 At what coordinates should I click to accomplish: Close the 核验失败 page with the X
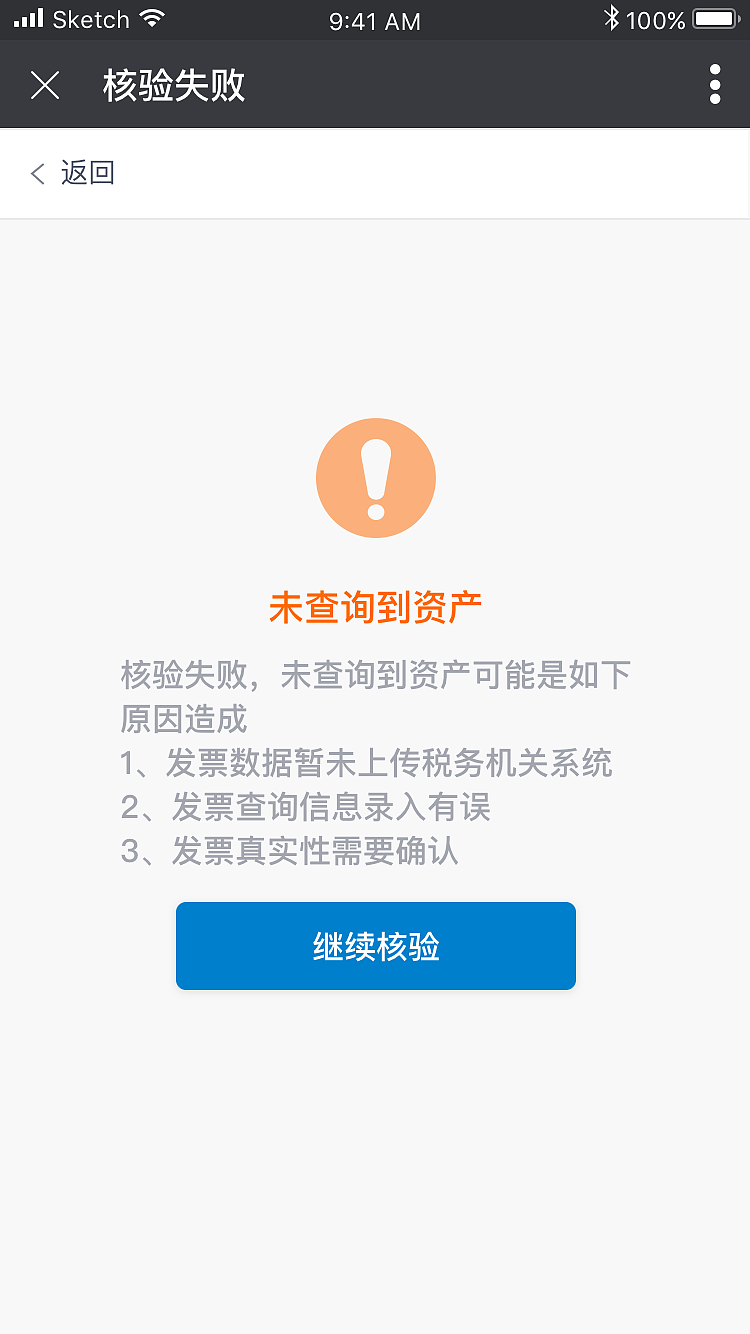tap(45, 85)
